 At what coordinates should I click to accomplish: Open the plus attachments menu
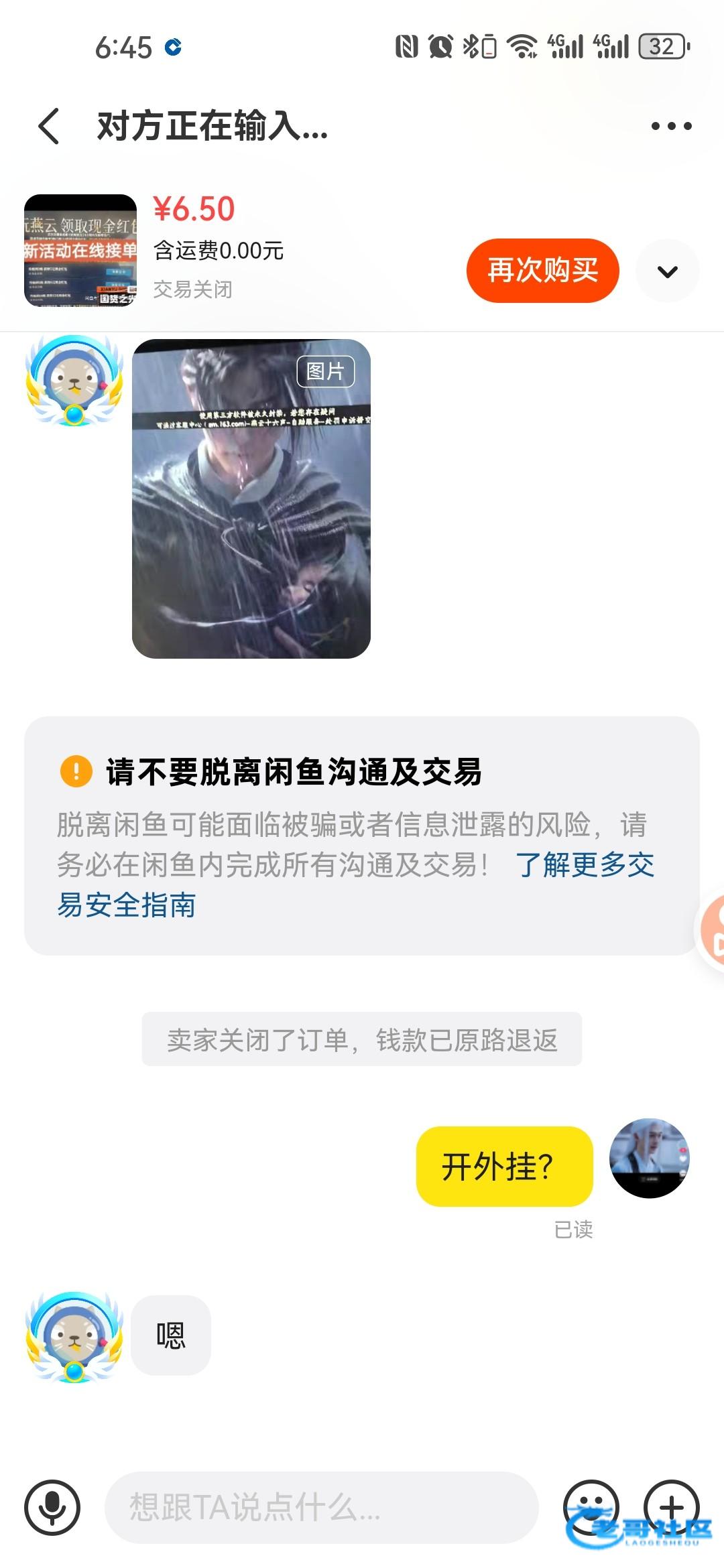click(x=672, y=1508)
